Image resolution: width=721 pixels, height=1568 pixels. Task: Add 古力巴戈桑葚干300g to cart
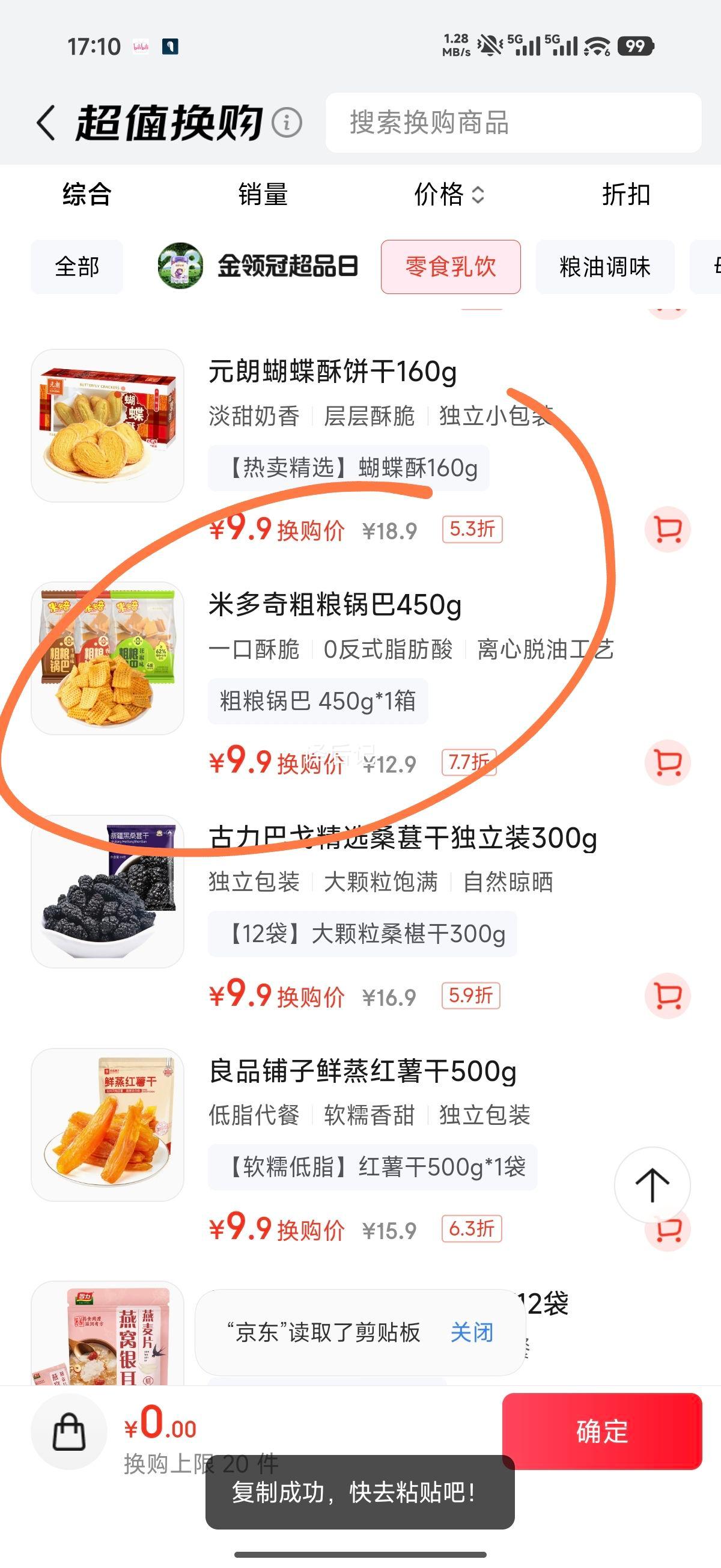point(668,996)
